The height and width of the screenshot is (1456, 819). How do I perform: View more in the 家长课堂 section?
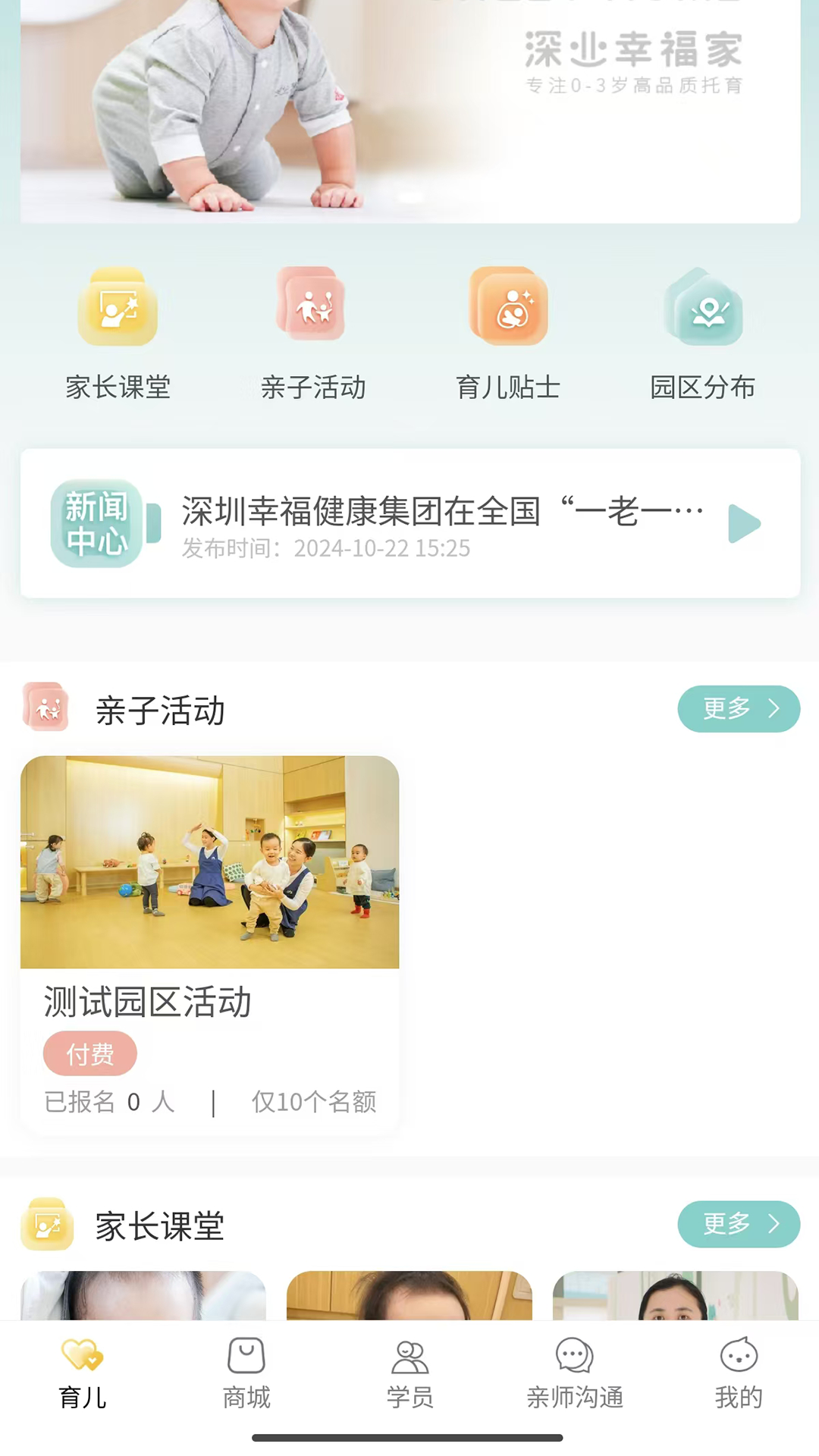click(738, 1224)
